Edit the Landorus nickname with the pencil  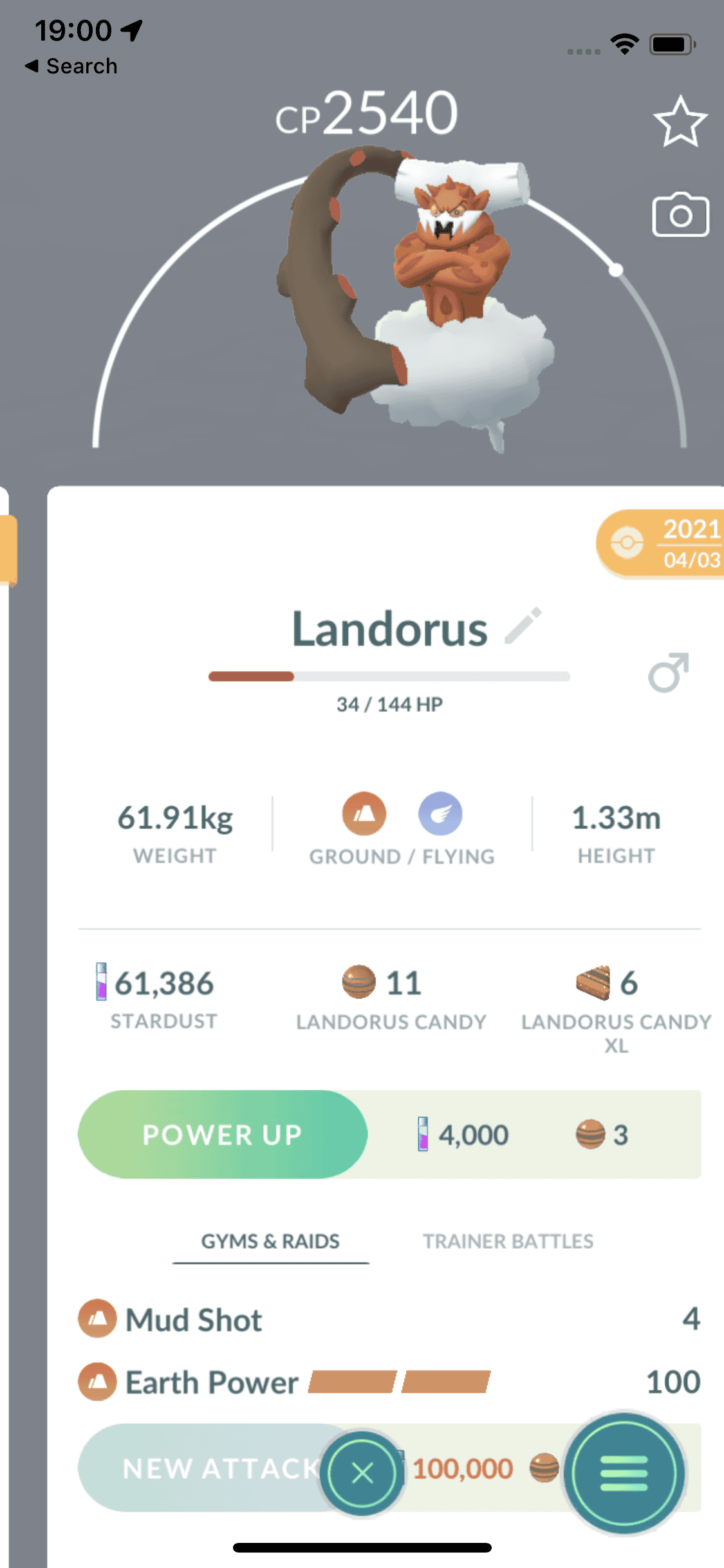click(x=523, y=626)
